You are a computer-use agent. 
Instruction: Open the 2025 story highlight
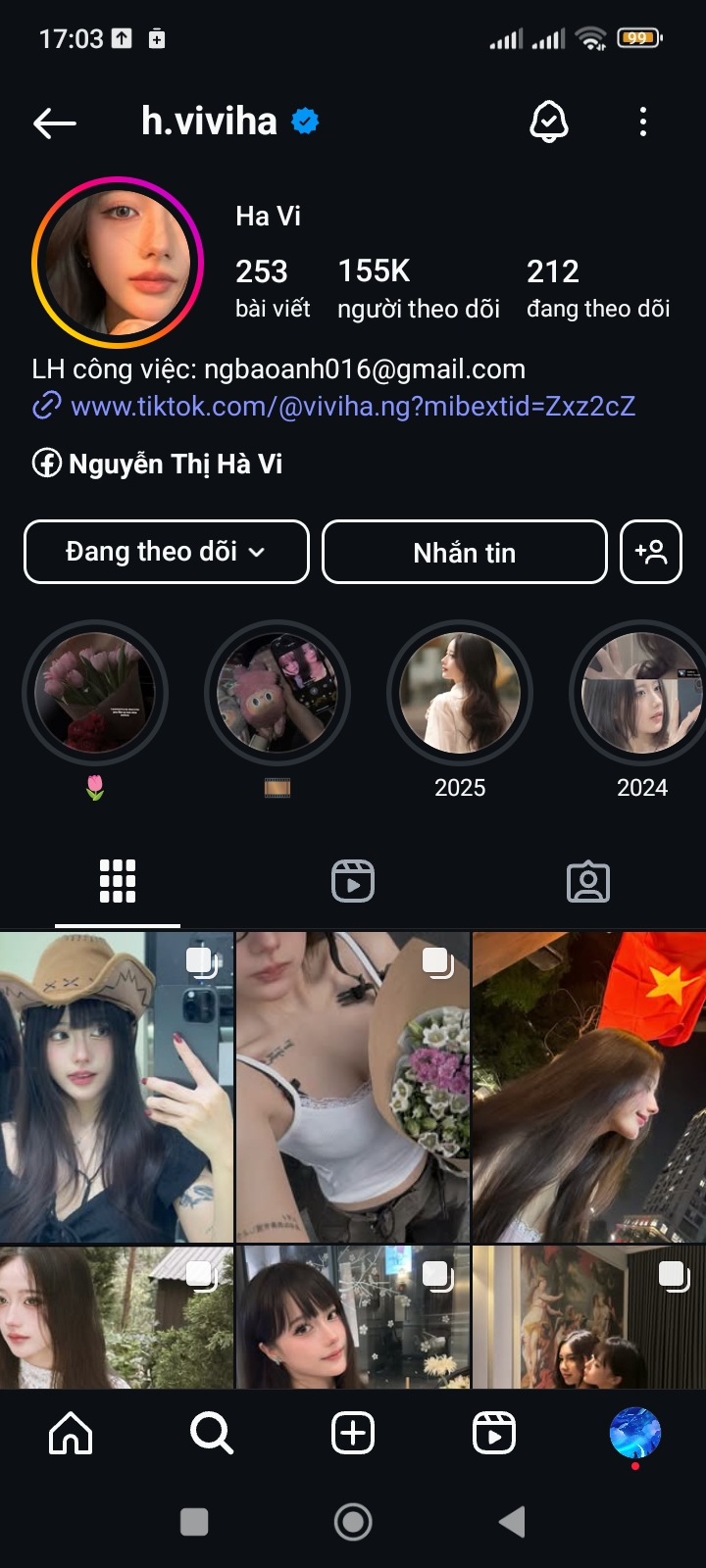pyautogui.click(x=460, y=694)
